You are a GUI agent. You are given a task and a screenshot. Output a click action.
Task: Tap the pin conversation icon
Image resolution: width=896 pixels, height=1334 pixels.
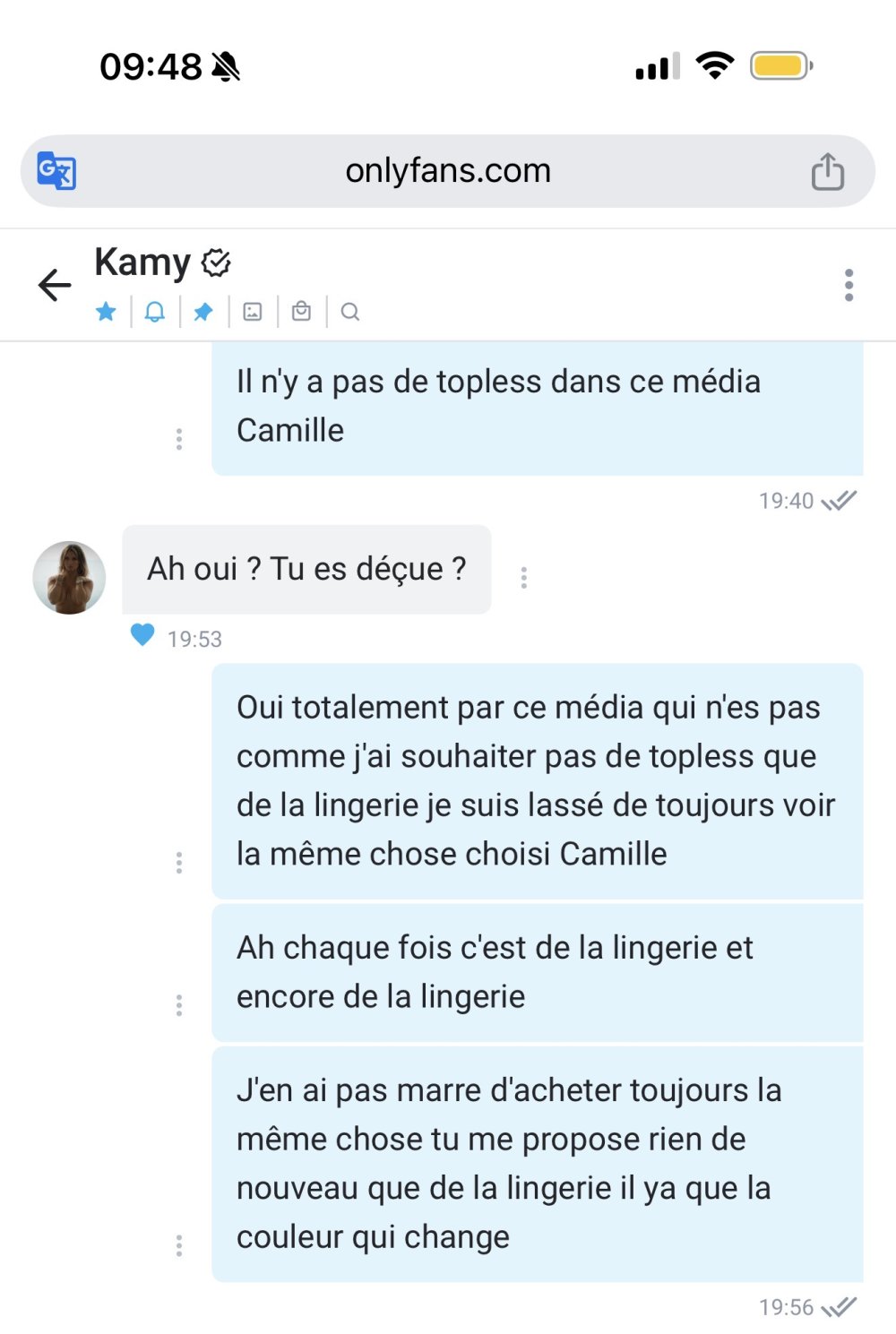click(203, 312)
